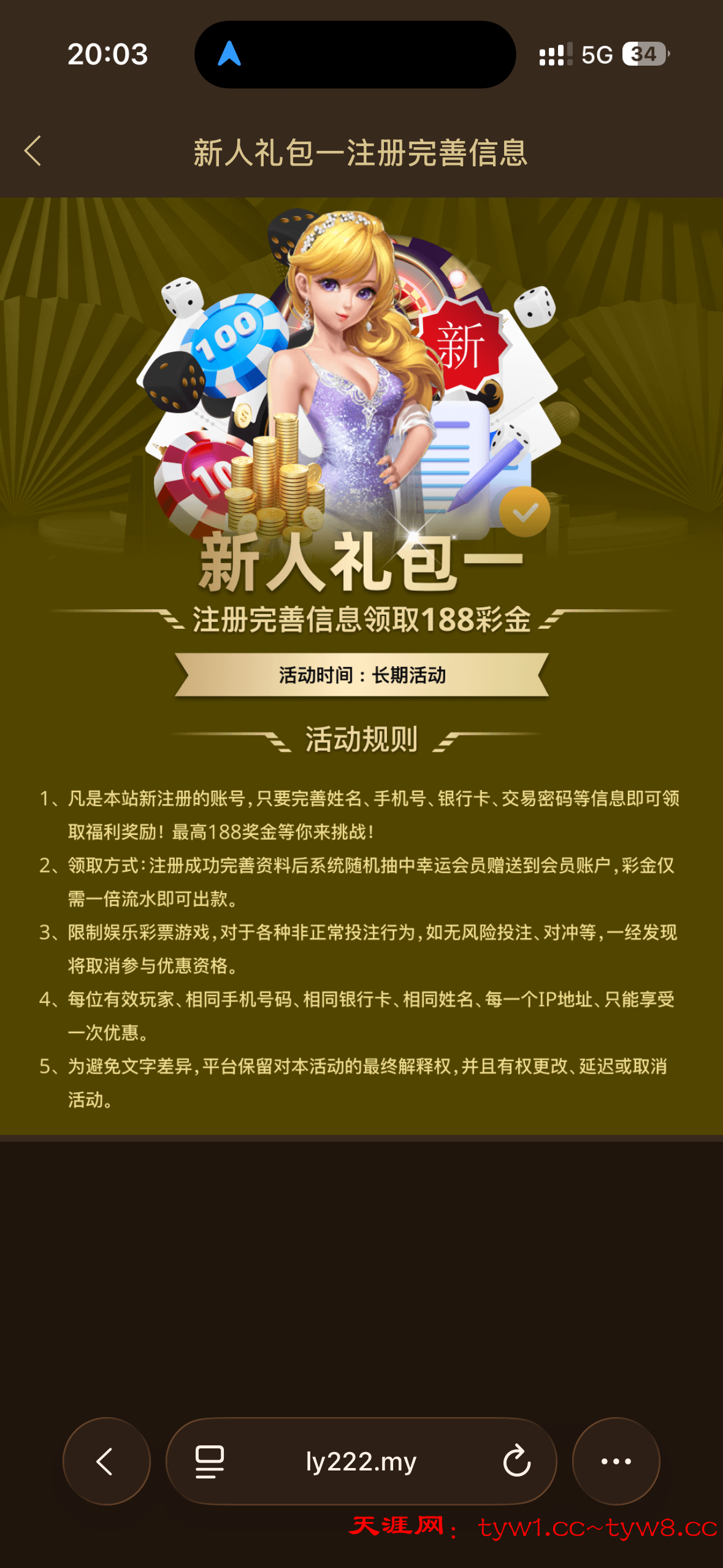
Task: Edit the ly222.my address bar
Action: [x=361, y=1461]
